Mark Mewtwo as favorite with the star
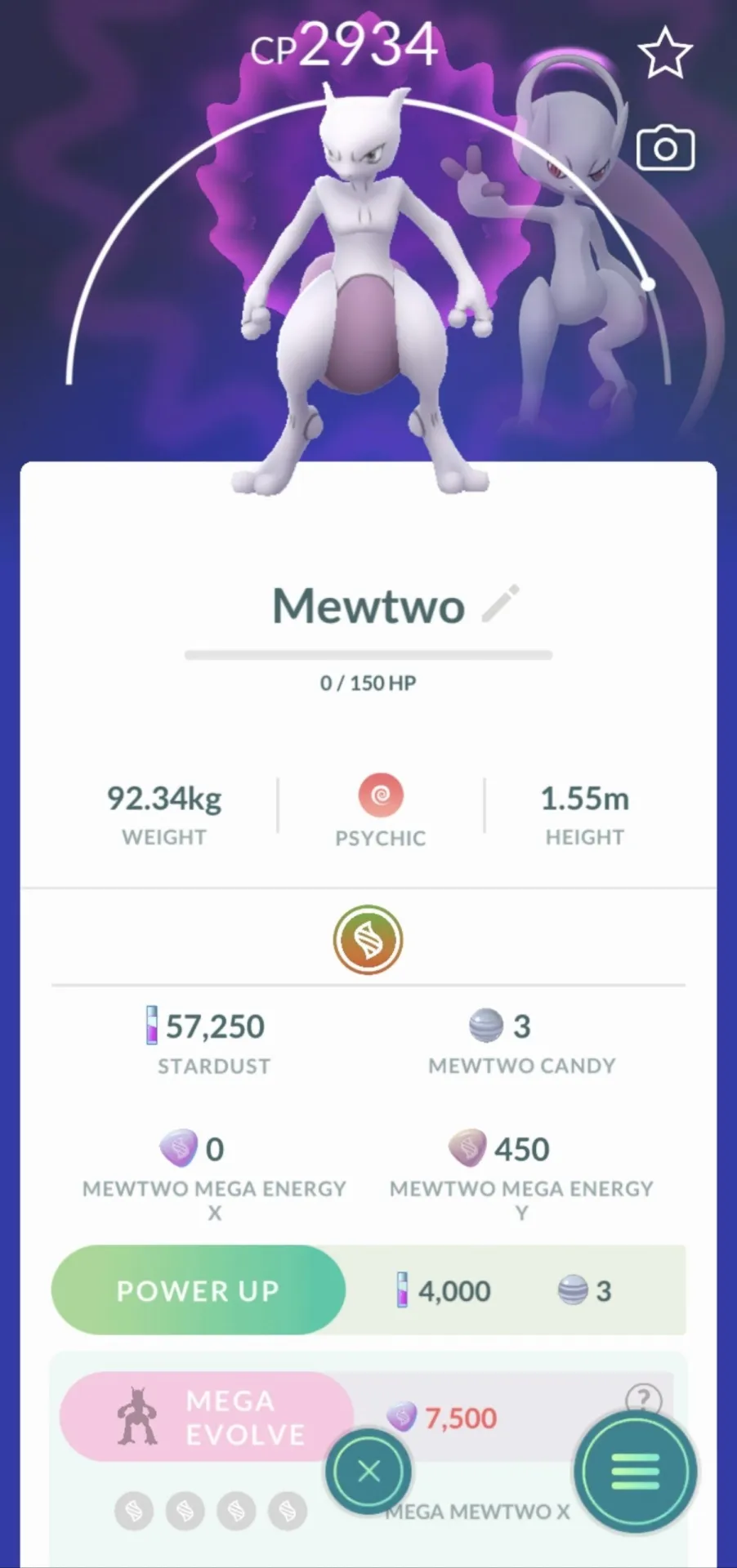The image size is (737, 1568). [x=664, y=53]
